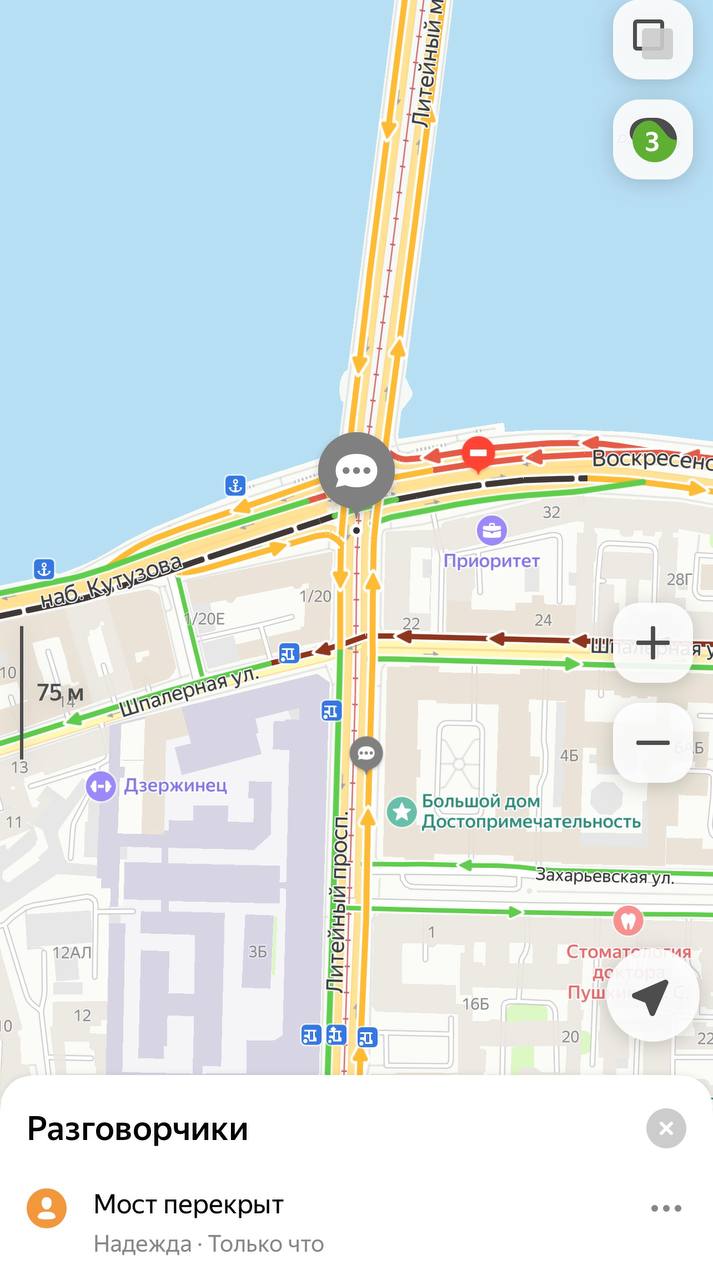
Task: Open Надежда's «Мост перекрыт» comment
Action: (190, 1206)
